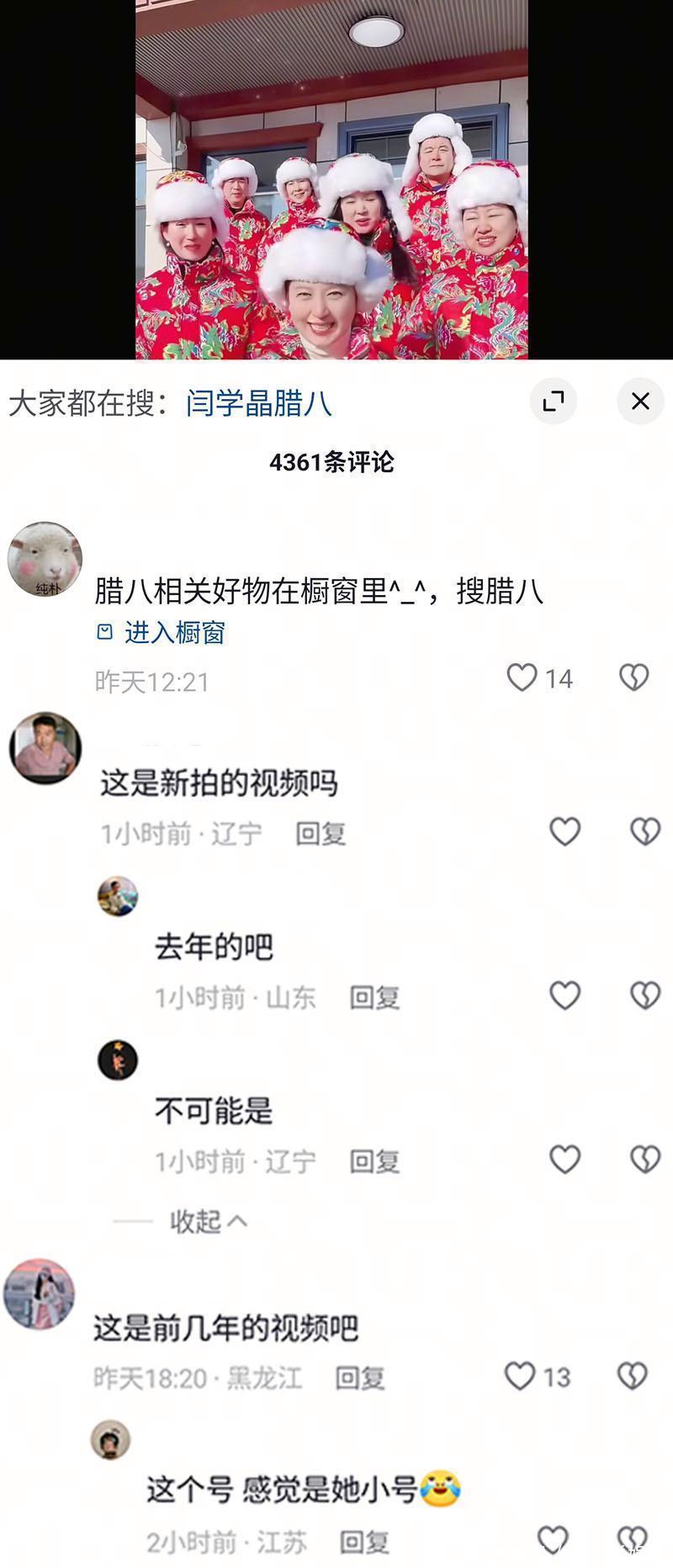This screenshot has height=1568, width=673.
Task: Reply to comment 这是前几年的视频吧
Action: (360, 1378)
